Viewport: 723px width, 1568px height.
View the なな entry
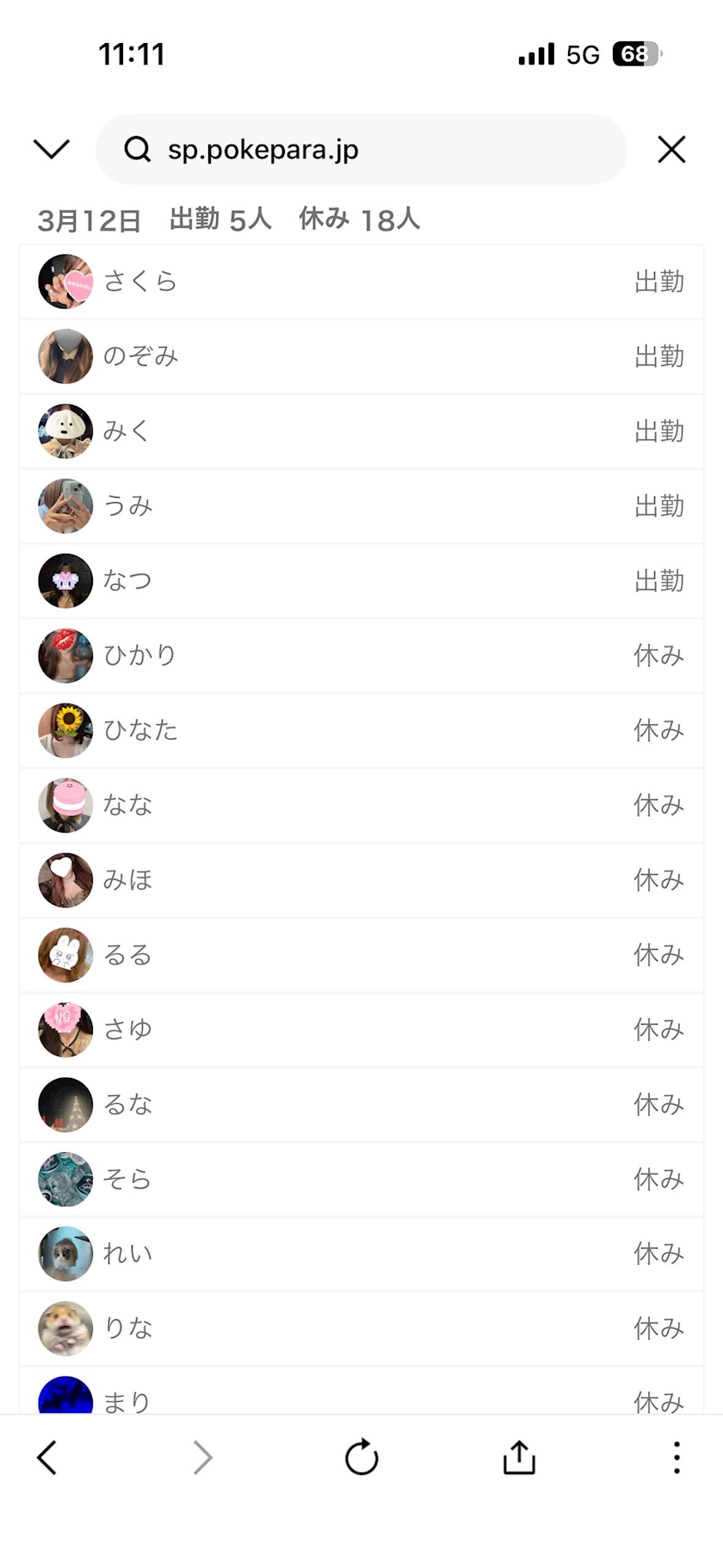coord(361,806)
